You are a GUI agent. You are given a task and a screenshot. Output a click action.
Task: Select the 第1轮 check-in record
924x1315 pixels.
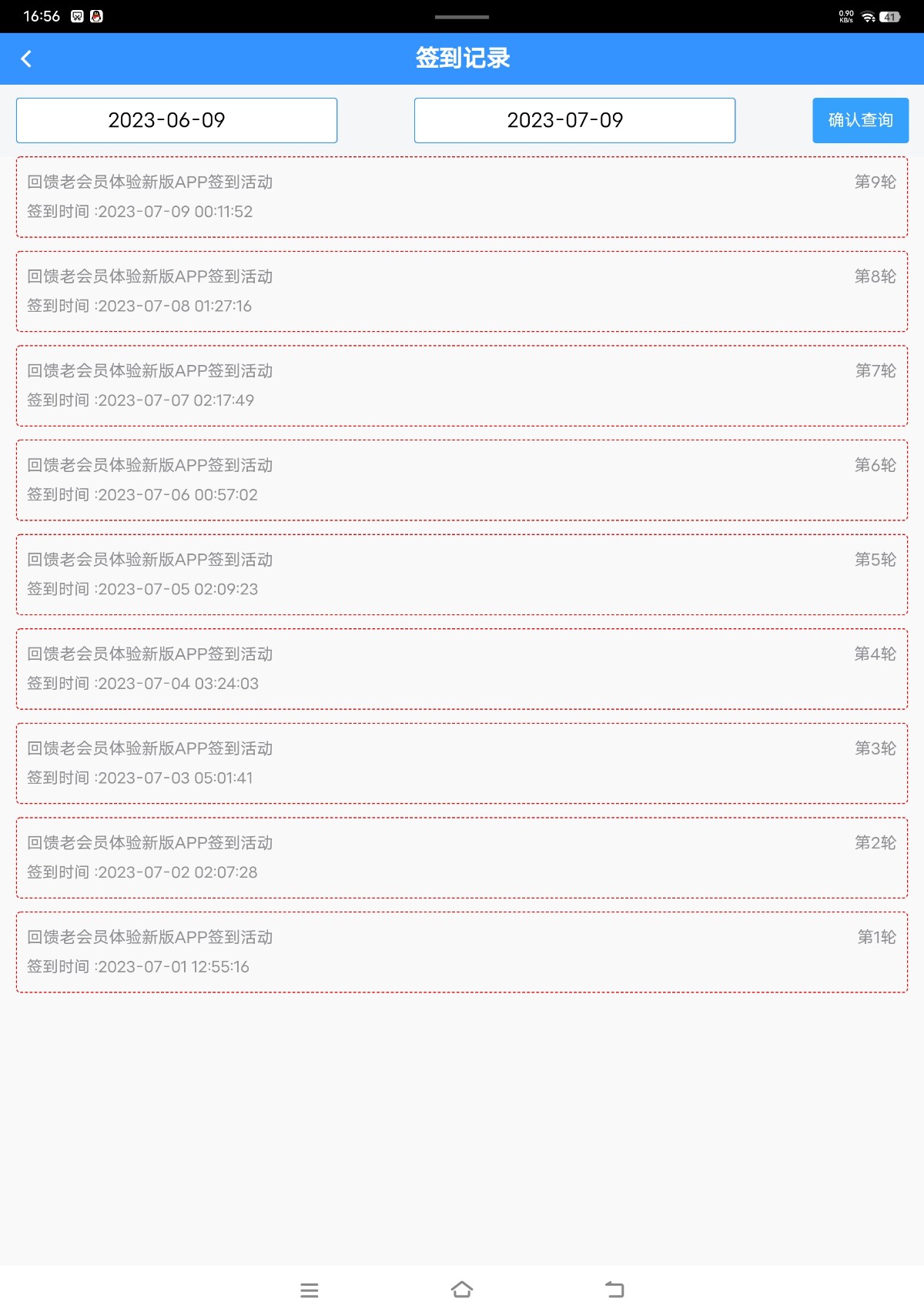tap(462, 953)
